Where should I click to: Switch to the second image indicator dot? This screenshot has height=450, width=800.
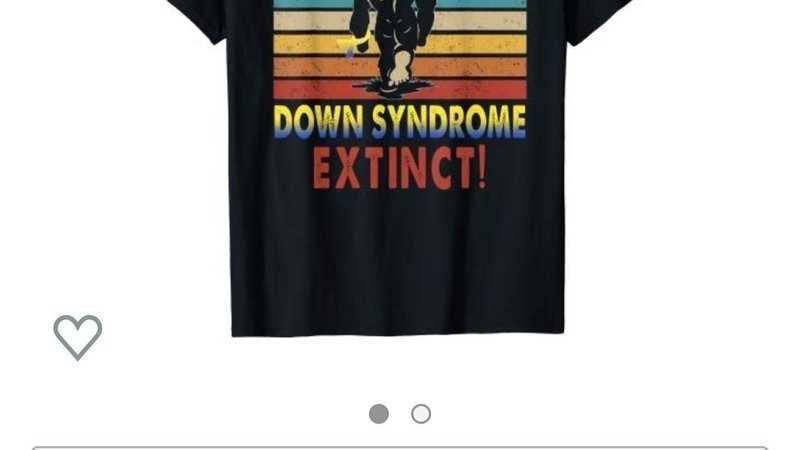coord(421,414)
